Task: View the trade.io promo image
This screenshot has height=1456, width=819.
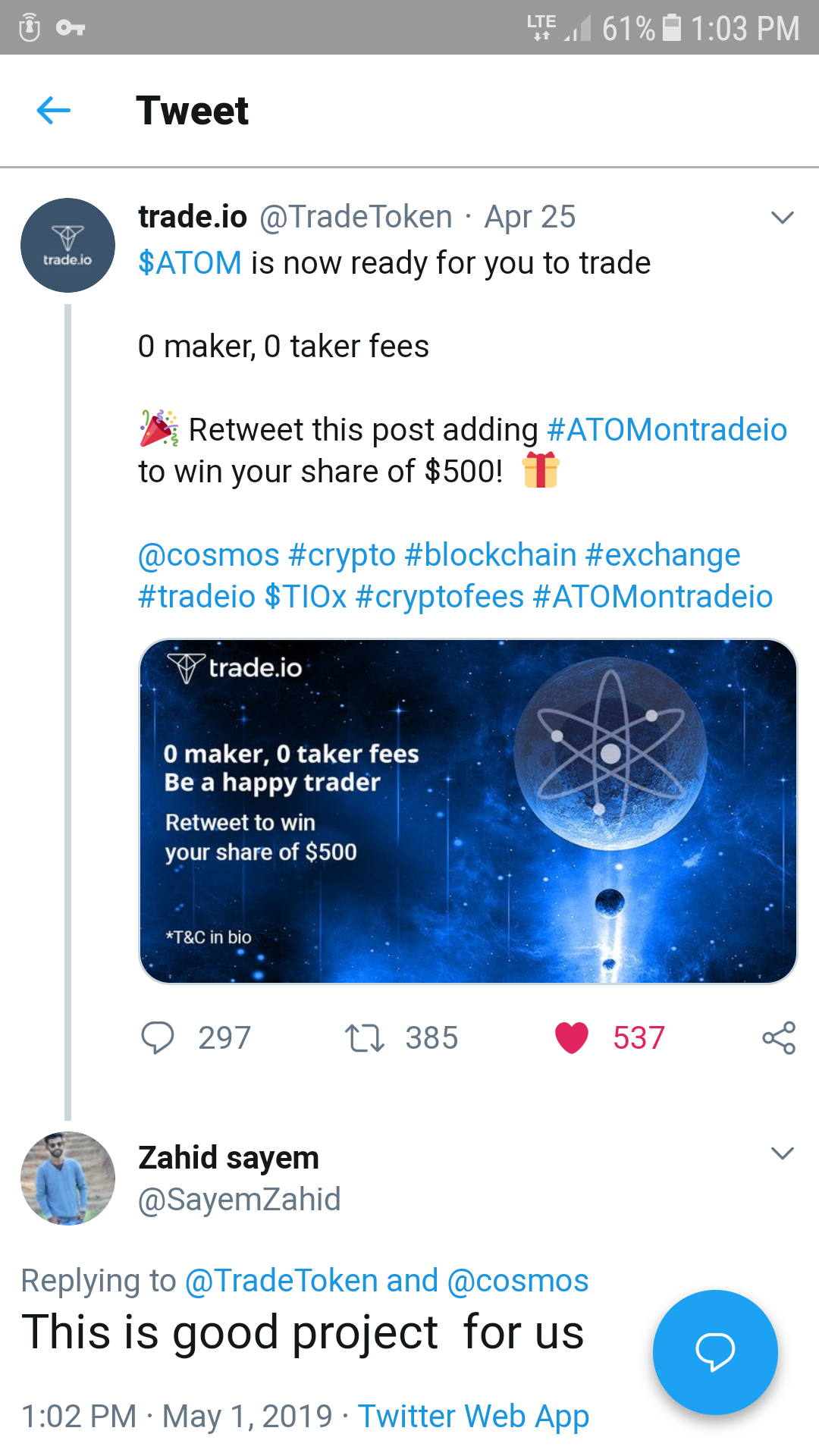Action: pos(468,811)
